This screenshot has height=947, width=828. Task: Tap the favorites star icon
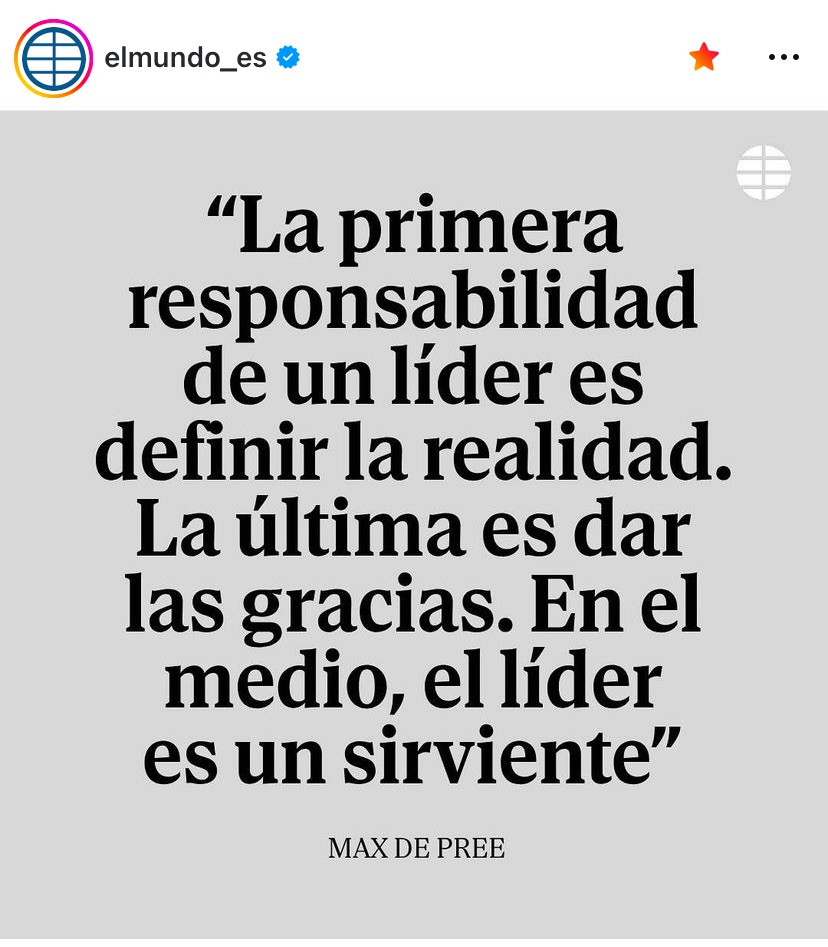tap(704, 57)
